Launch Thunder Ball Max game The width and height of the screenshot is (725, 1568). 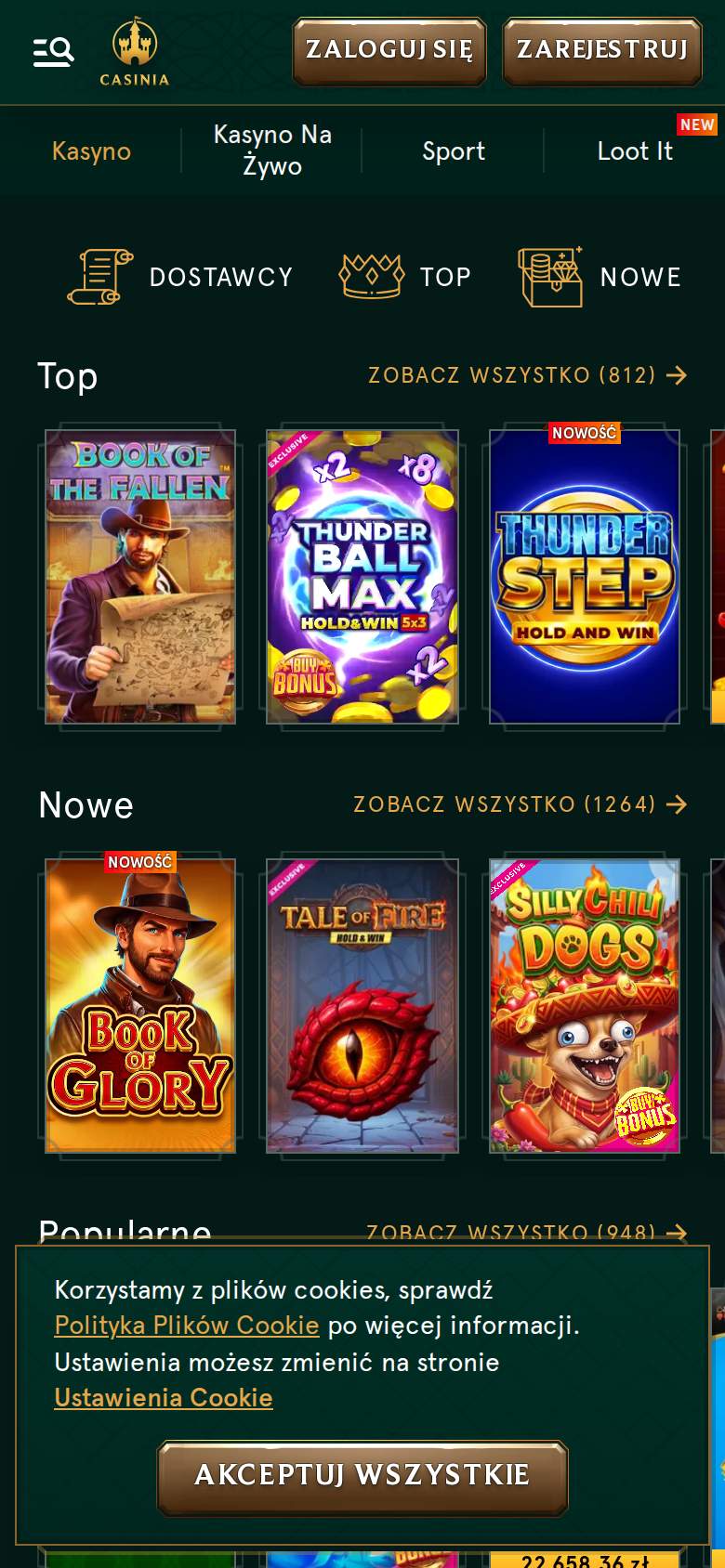362,576
